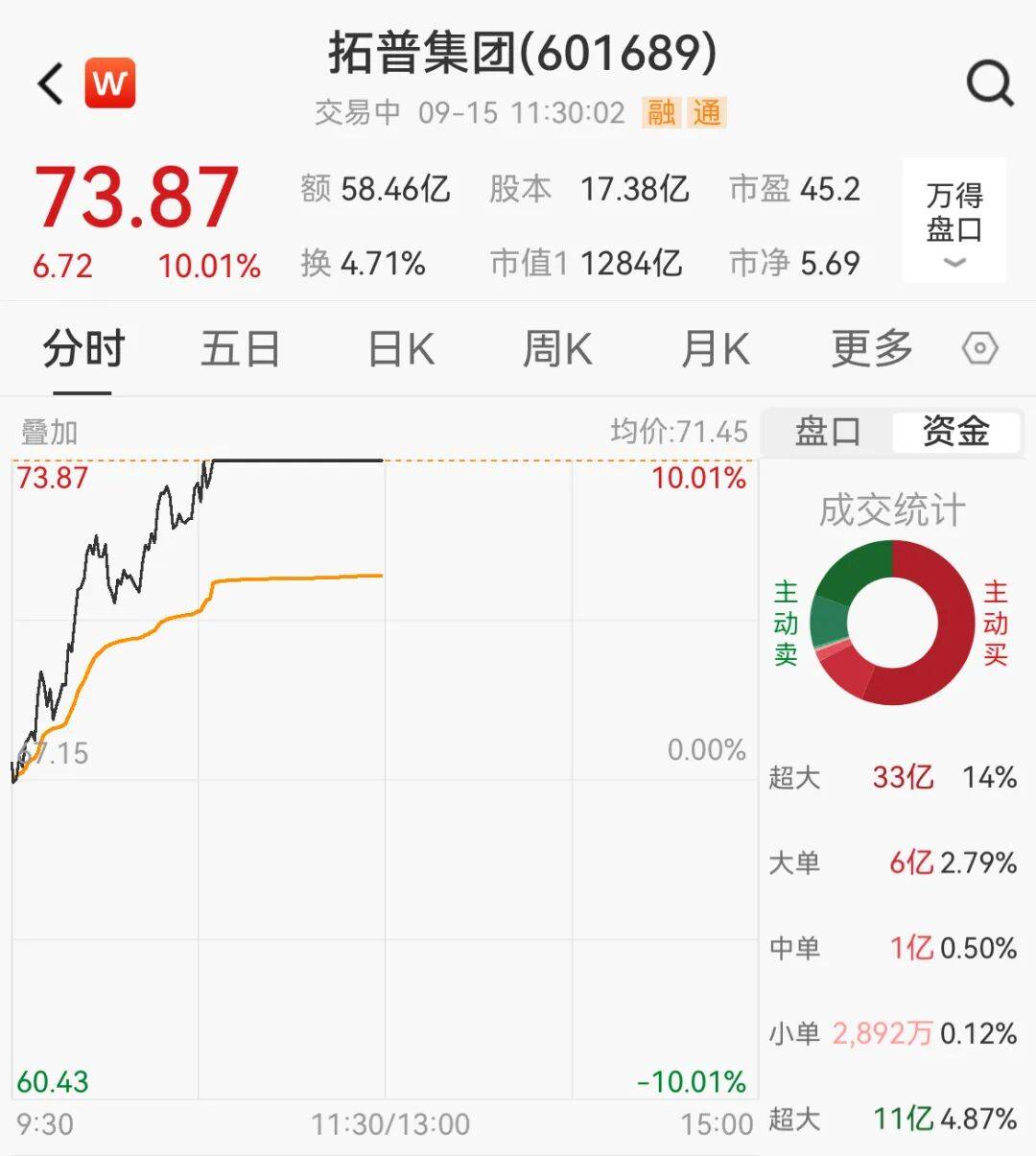Open 更多 for additional chart periods
Image resolution: width=1036 pixels, height=1156 pixels.
[x=869, y=349]
